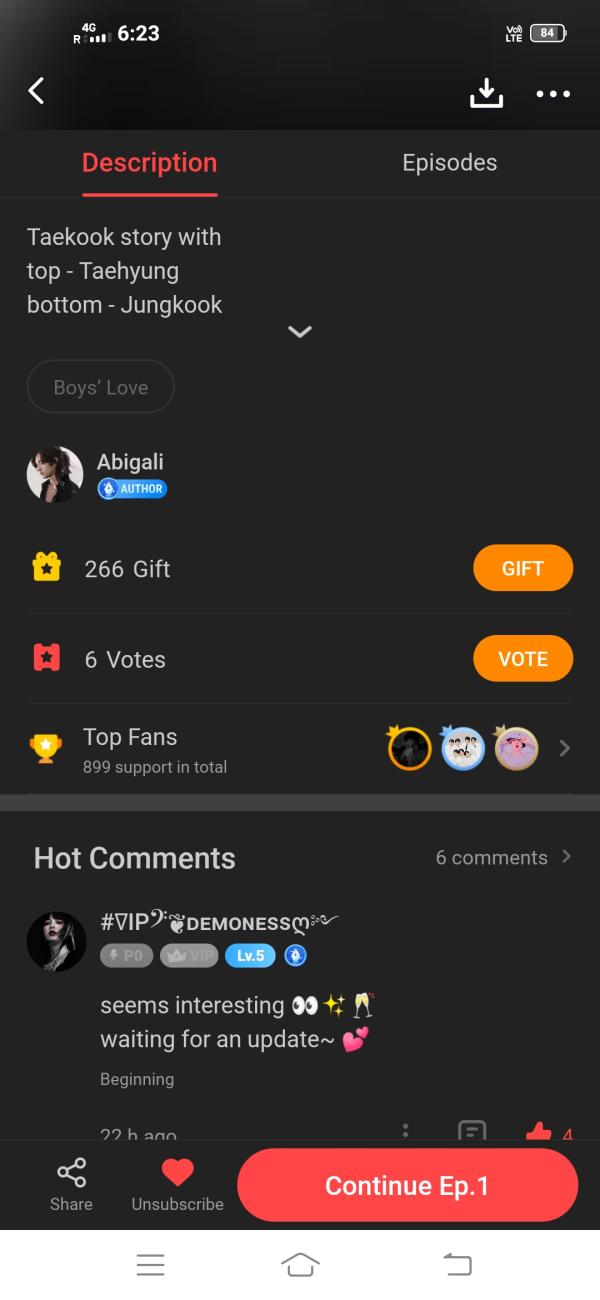Go back using the top arrow

pyautogui.click(x=36, y=92)
